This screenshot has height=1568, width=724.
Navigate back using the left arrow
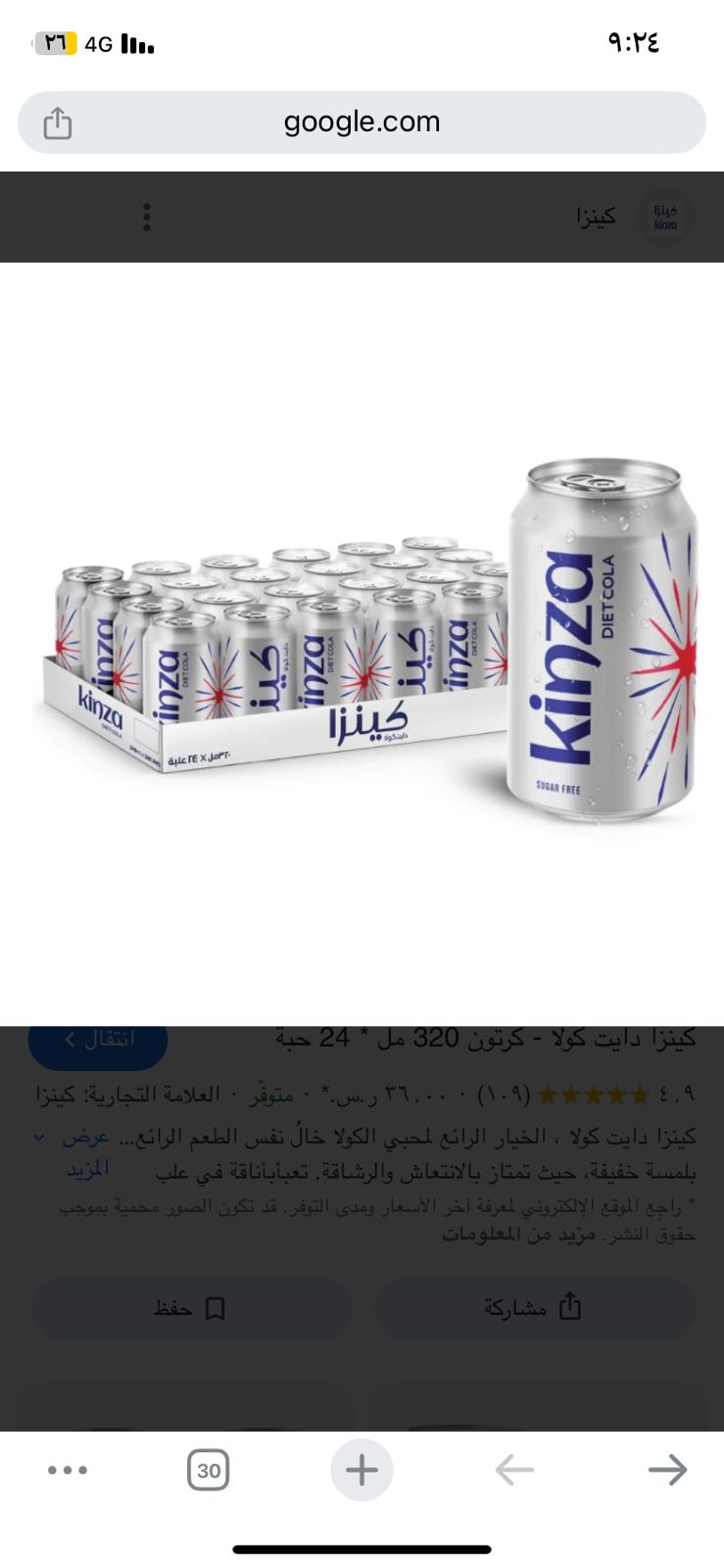pyautogui.click(x=514, y=1469)
